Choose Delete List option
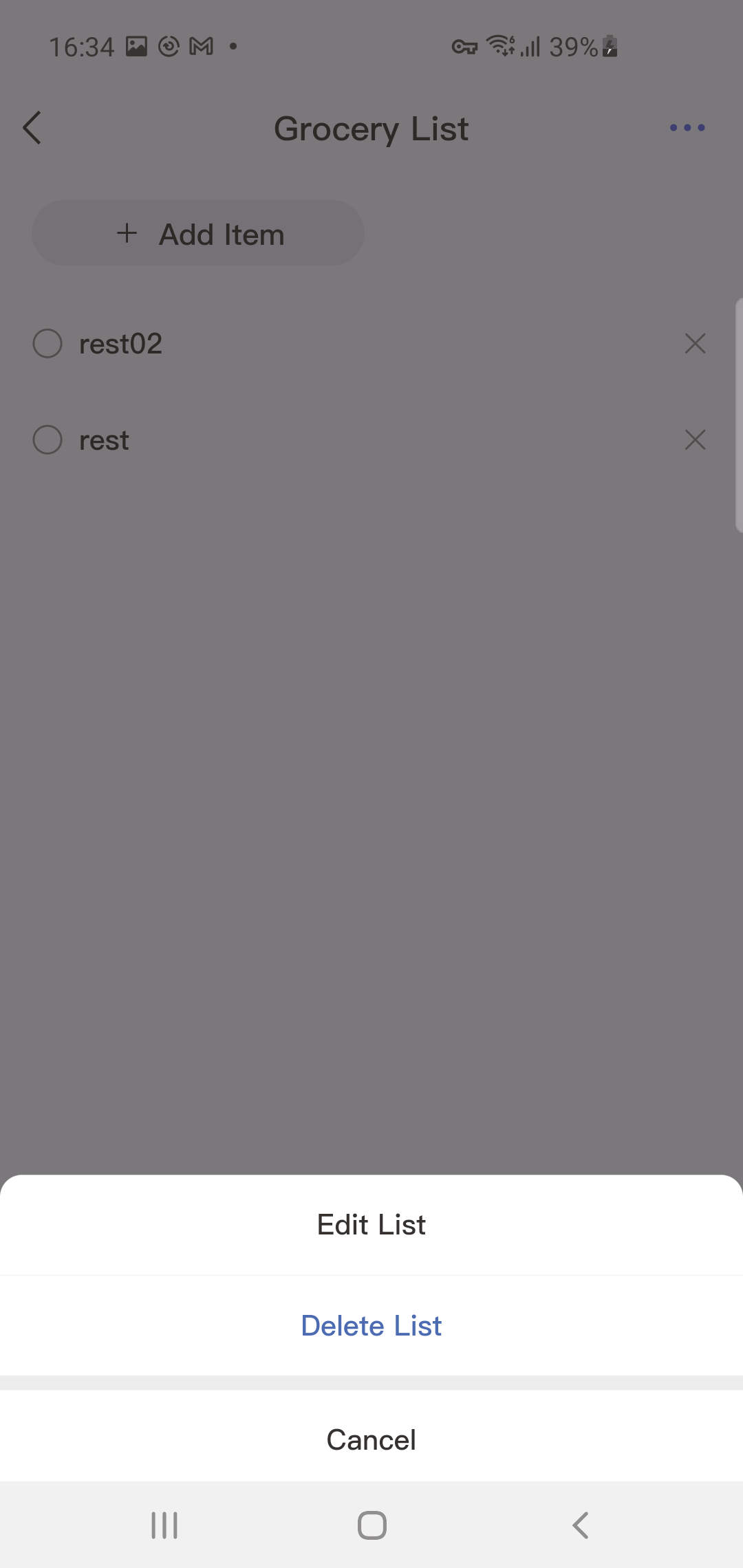 (371, 1325)
